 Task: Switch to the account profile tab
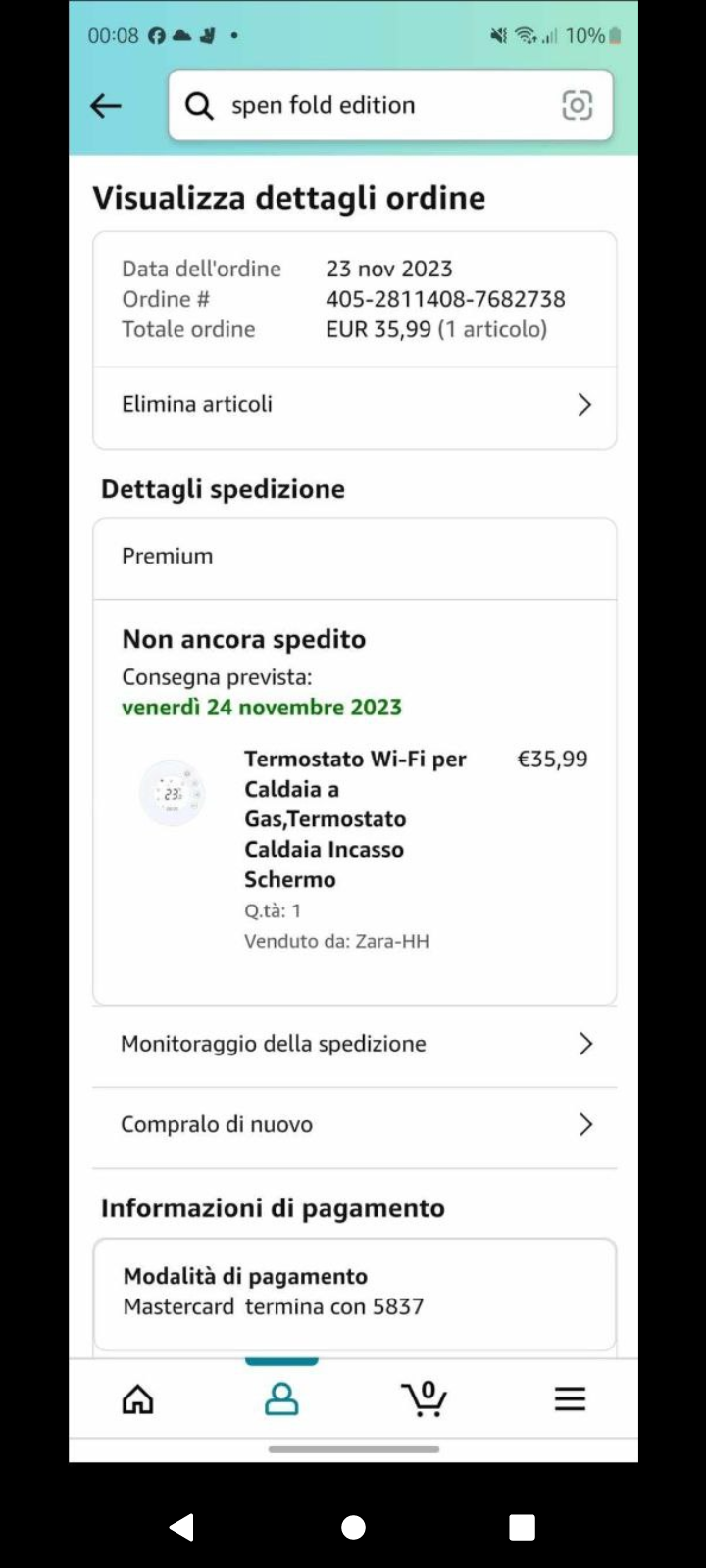click(281, 1399)
